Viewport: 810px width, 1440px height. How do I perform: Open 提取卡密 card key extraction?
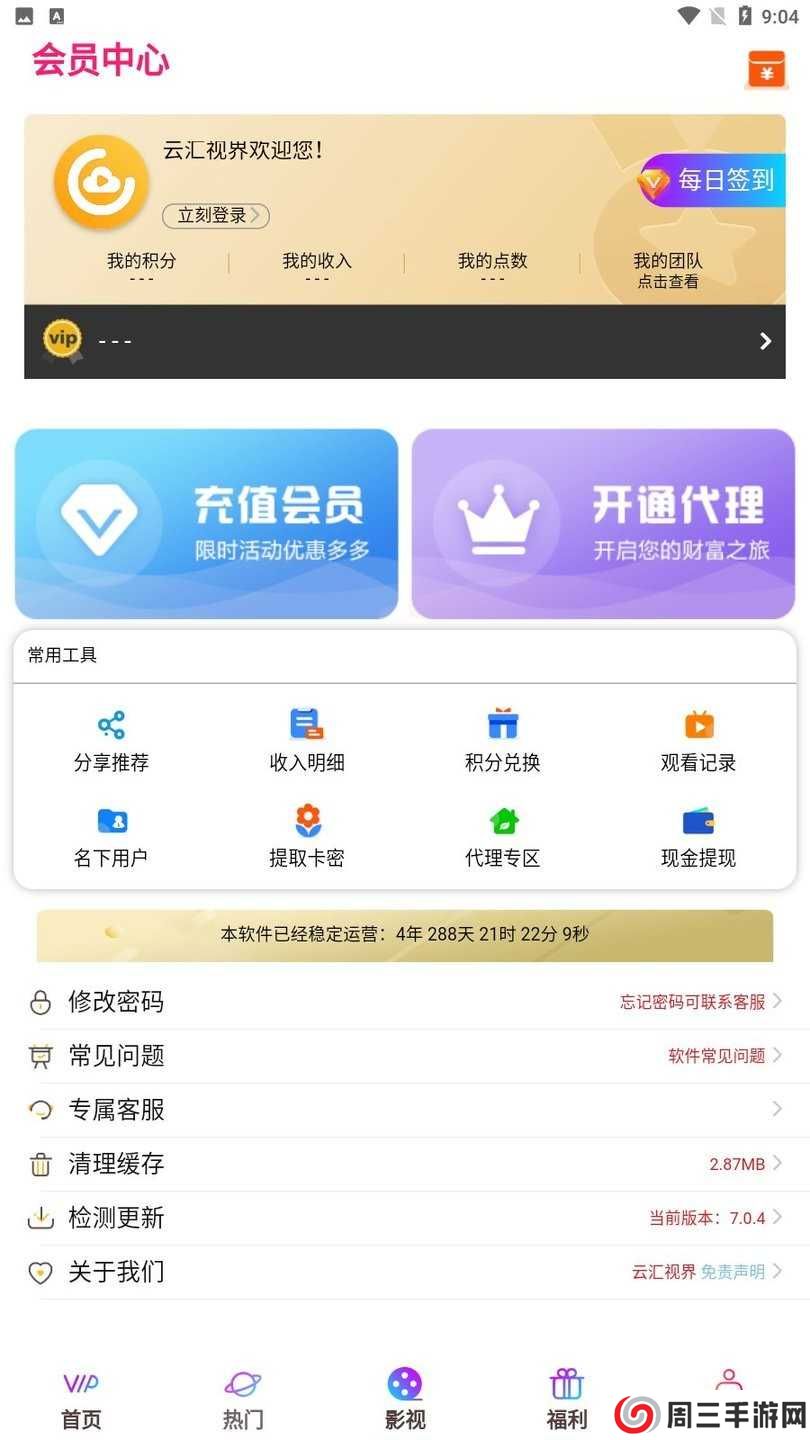(x=306, y=822)
